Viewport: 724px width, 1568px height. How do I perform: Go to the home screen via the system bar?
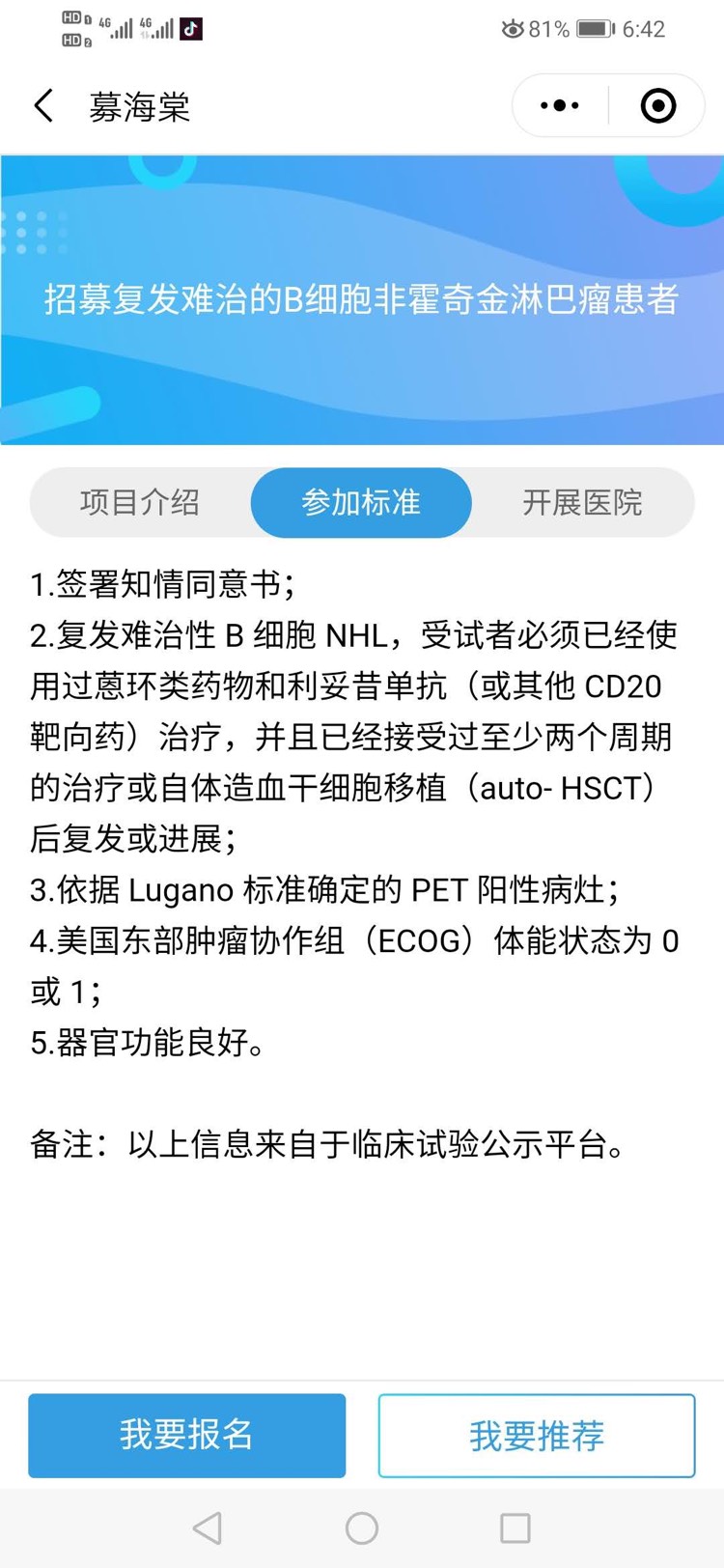[x=362, y=1527]
